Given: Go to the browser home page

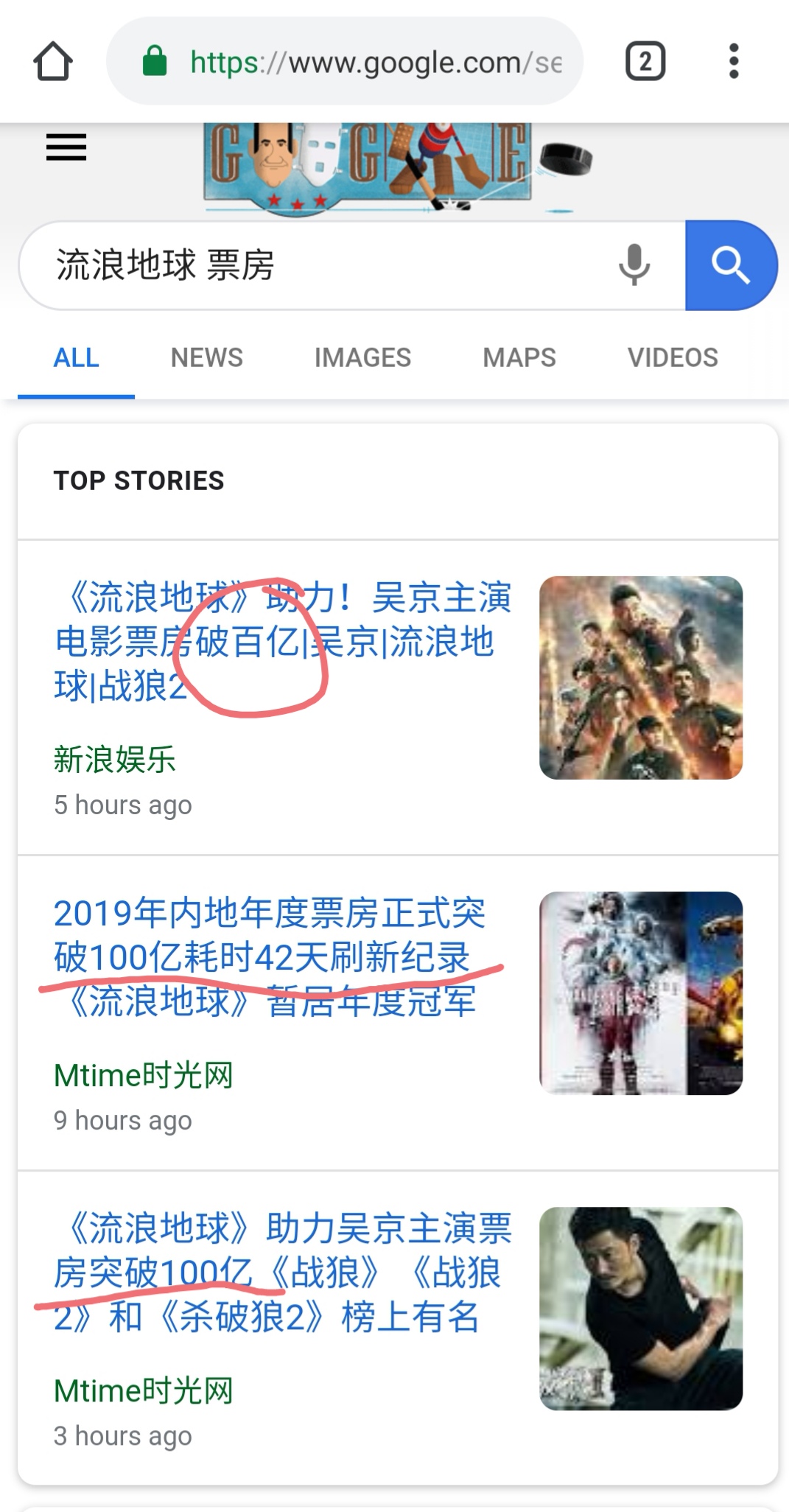Looking at the screenshot, I should 53,61.
